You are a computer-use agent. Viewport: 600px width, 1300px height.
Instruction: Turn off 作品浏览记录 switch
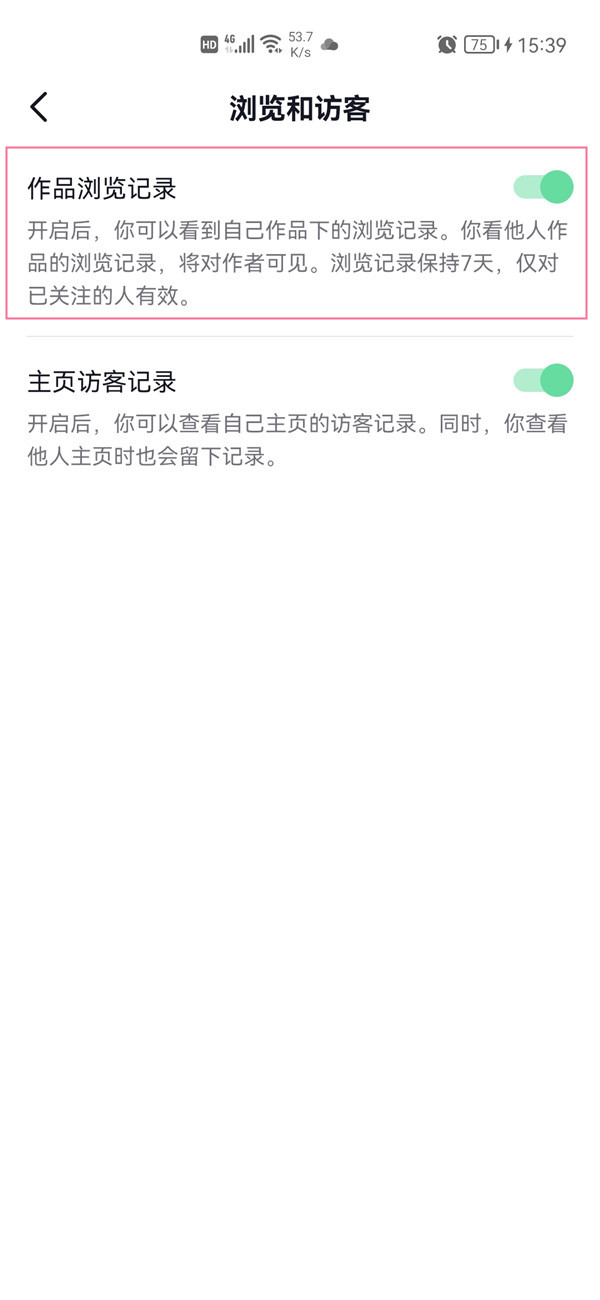coord(543,187)
